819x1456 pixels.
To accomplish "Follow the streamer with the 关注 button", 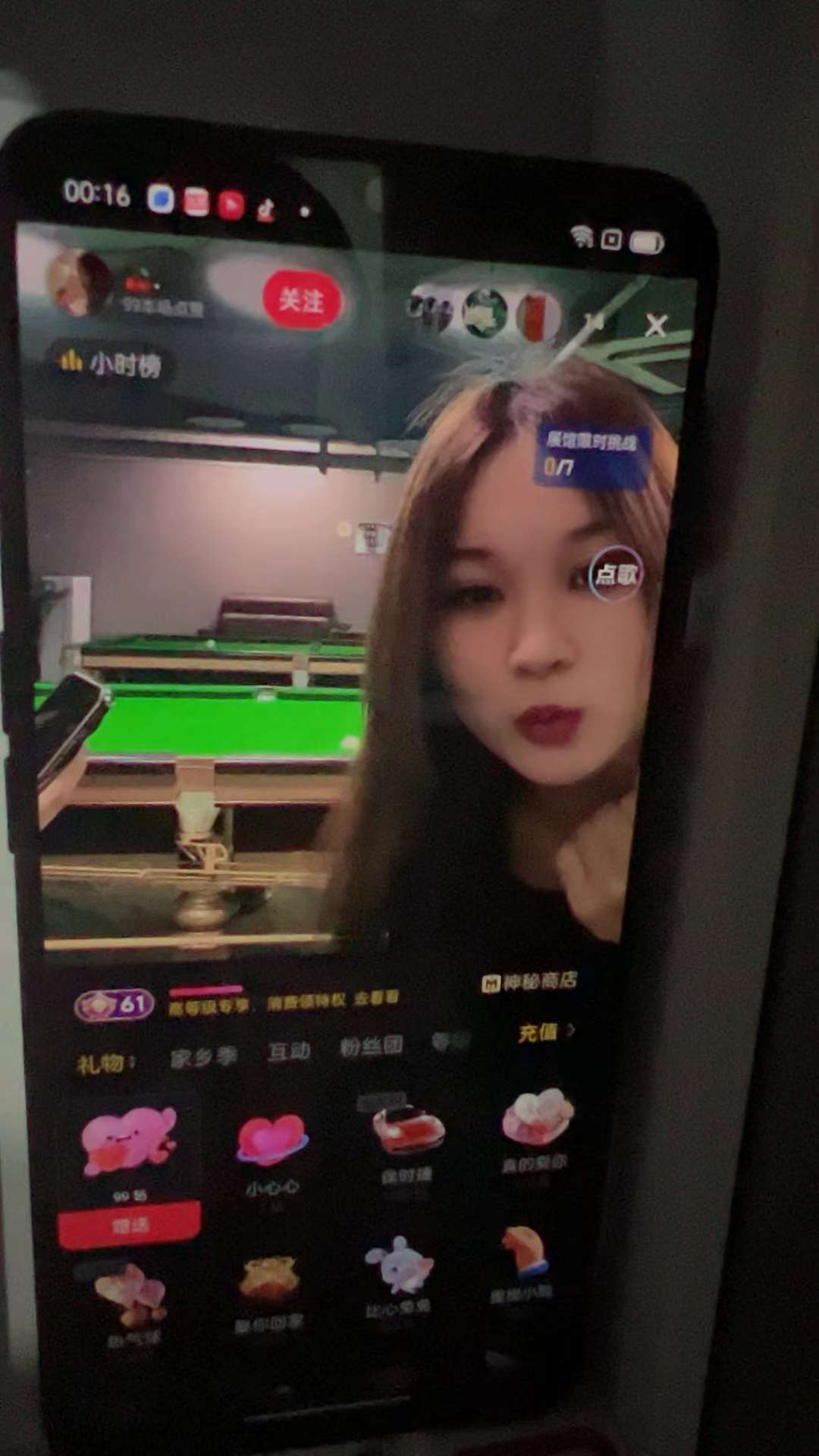I will (302, 300).
